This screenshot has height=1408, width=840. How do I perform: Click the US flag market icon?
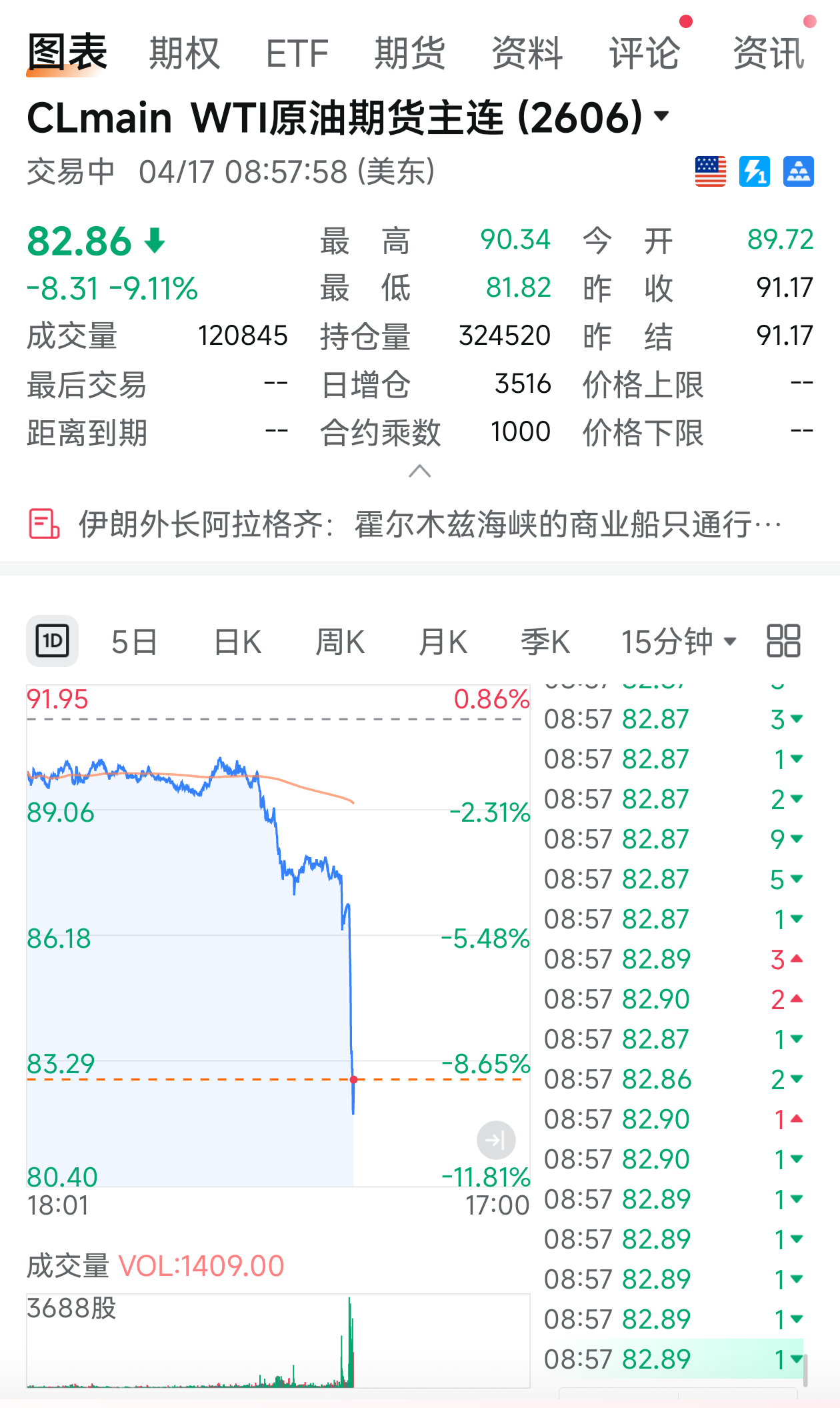[710, 172]
